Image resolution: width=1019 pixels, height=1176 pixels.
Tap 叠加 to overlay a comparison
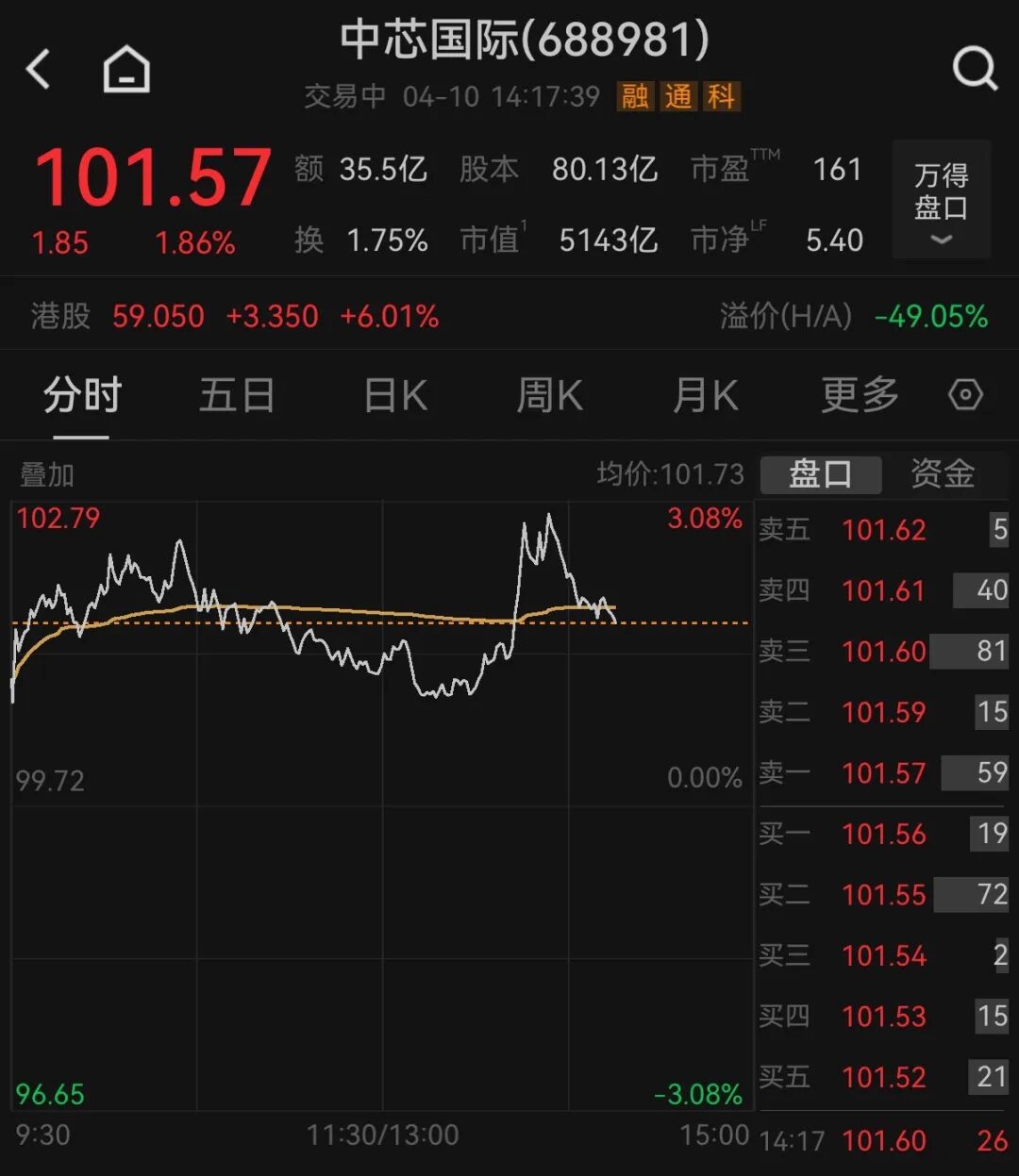(x=47, y=474)
